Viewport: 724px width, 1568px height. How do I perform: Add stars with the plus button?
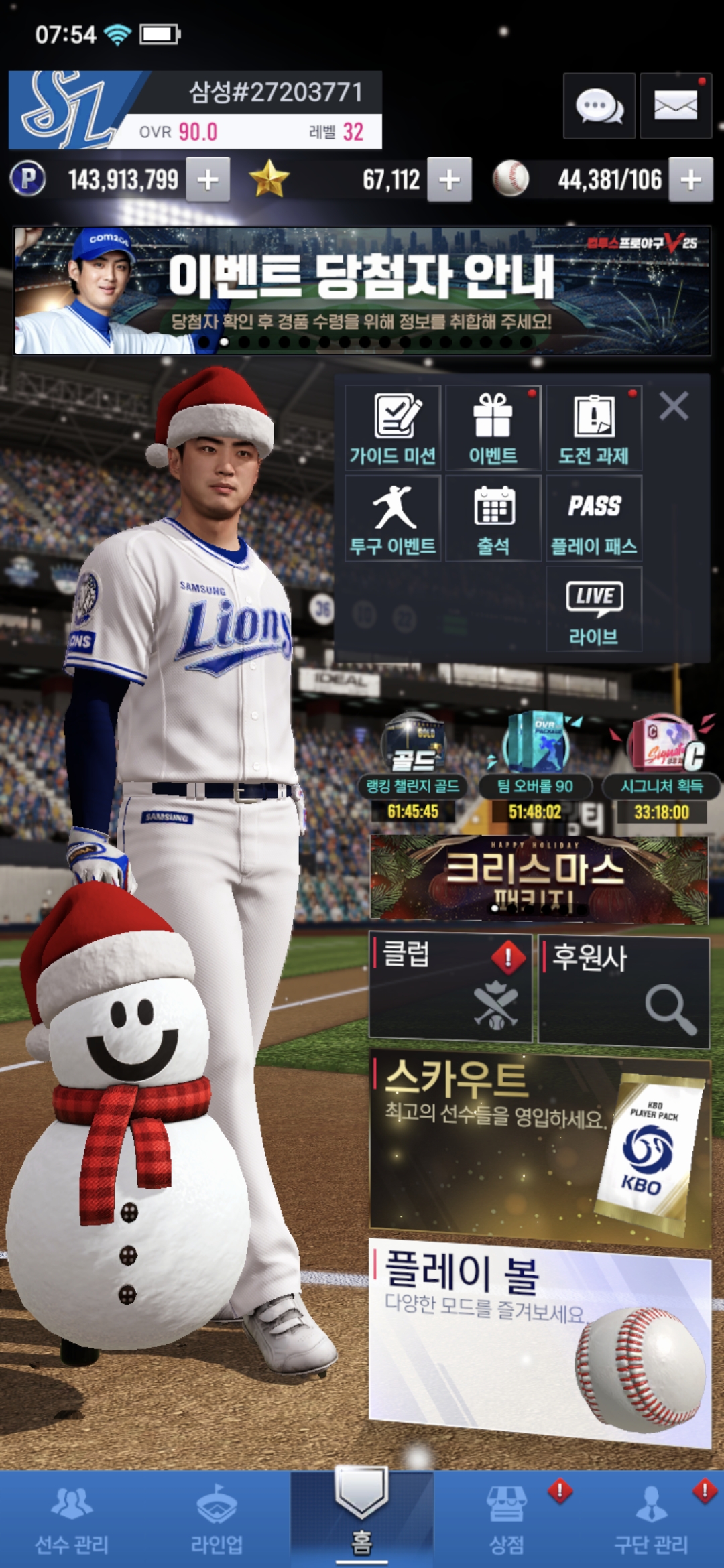tap(449, 180)
